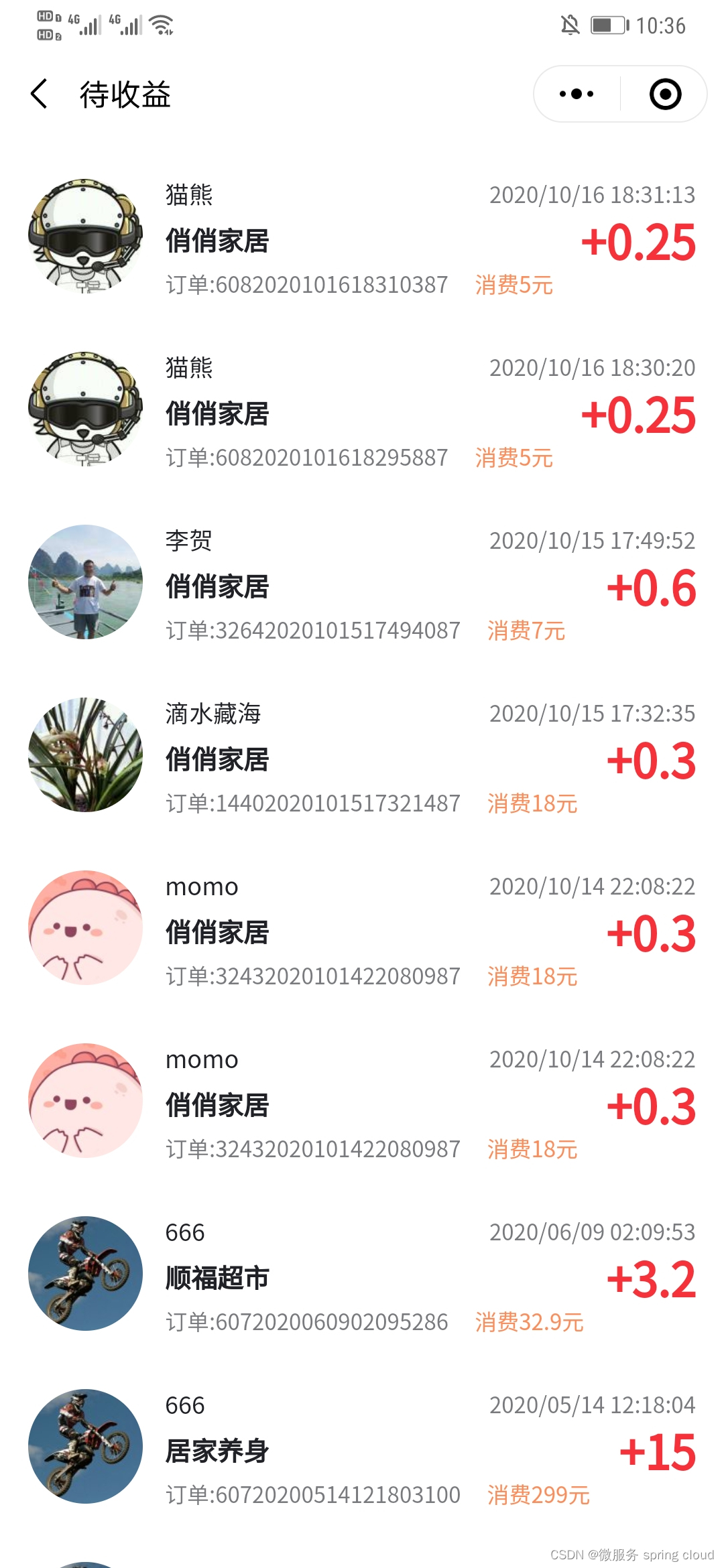This screenshot has width=724, height=1568.
Task: Tap the 待收益 page title
Action: point(124,94)
